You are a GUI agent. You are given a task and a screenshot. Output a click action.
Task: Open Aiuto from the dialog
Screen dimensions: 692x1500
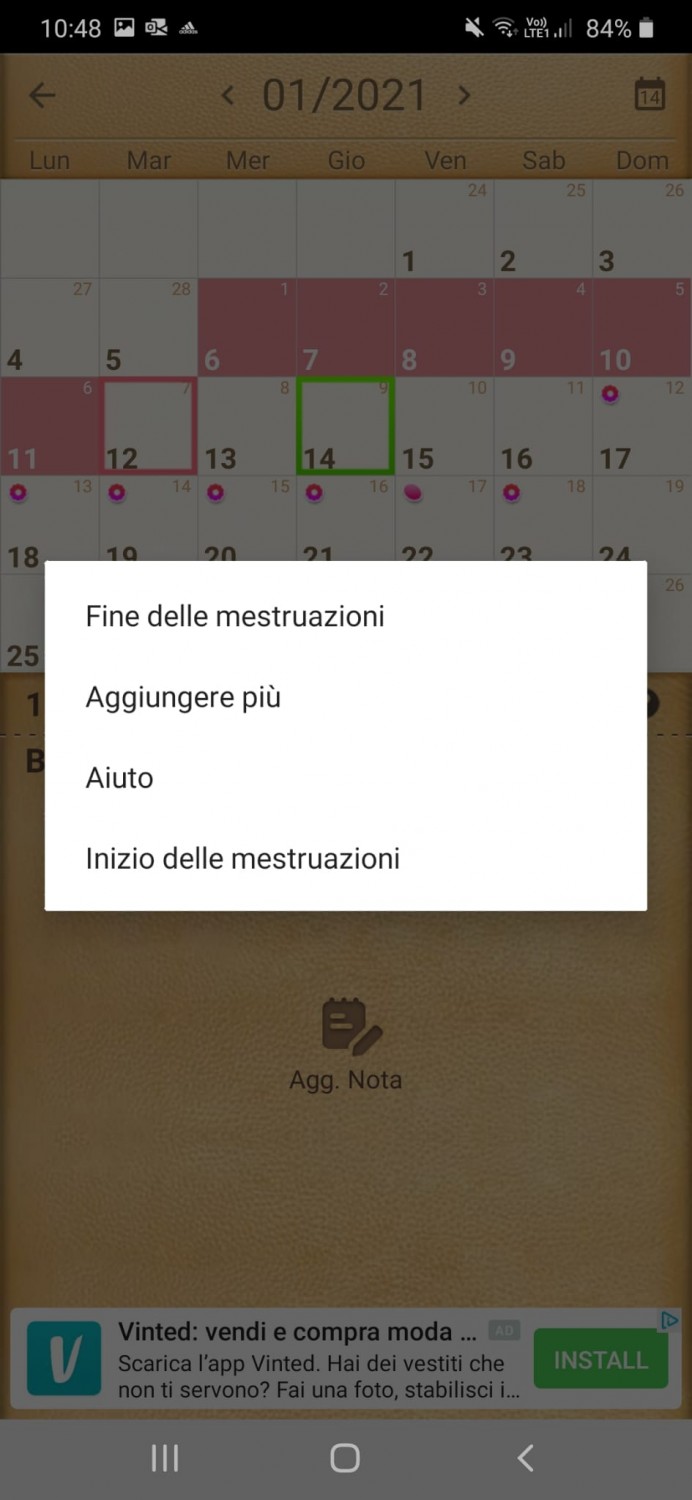point(120,778)
